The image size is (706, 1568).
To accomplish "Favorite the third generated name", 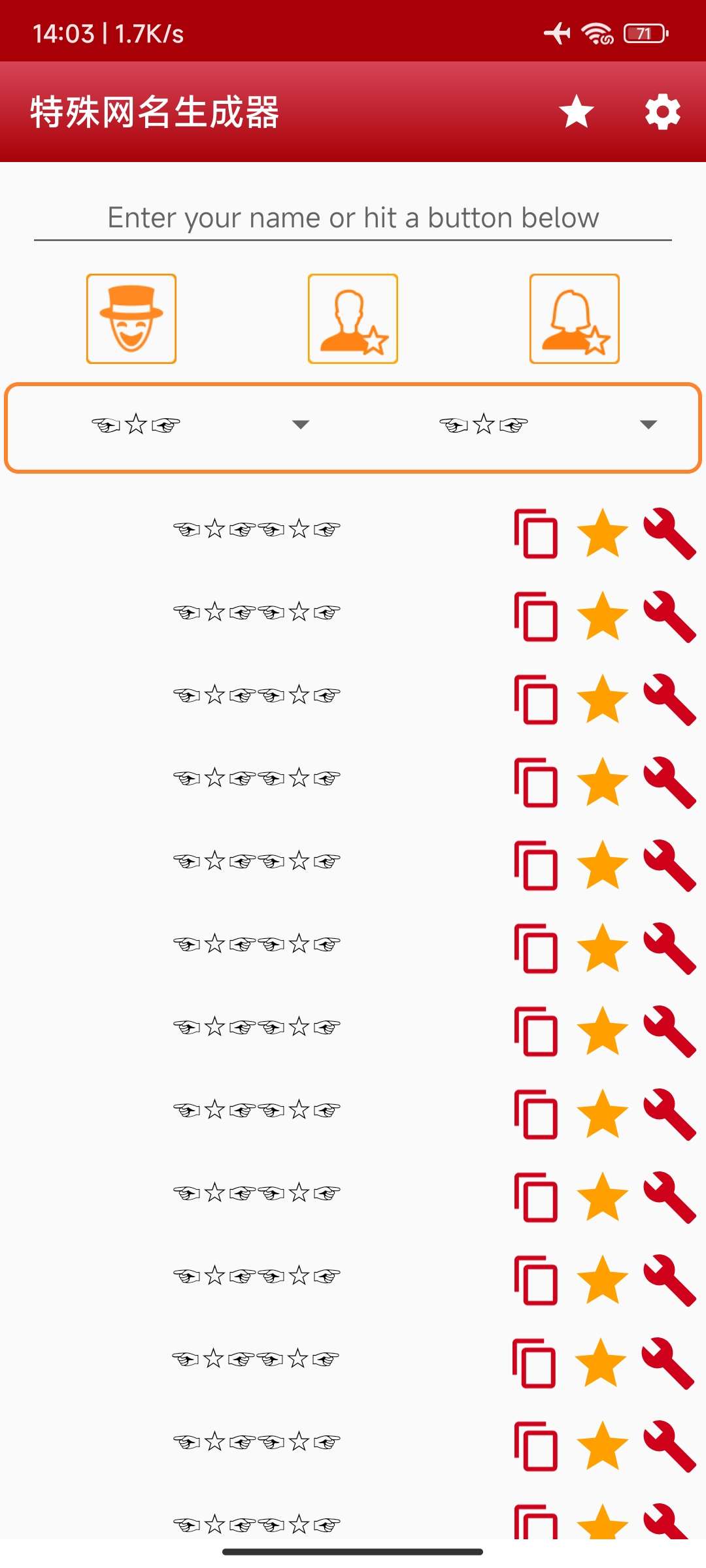I will click(x=602, y=700).
